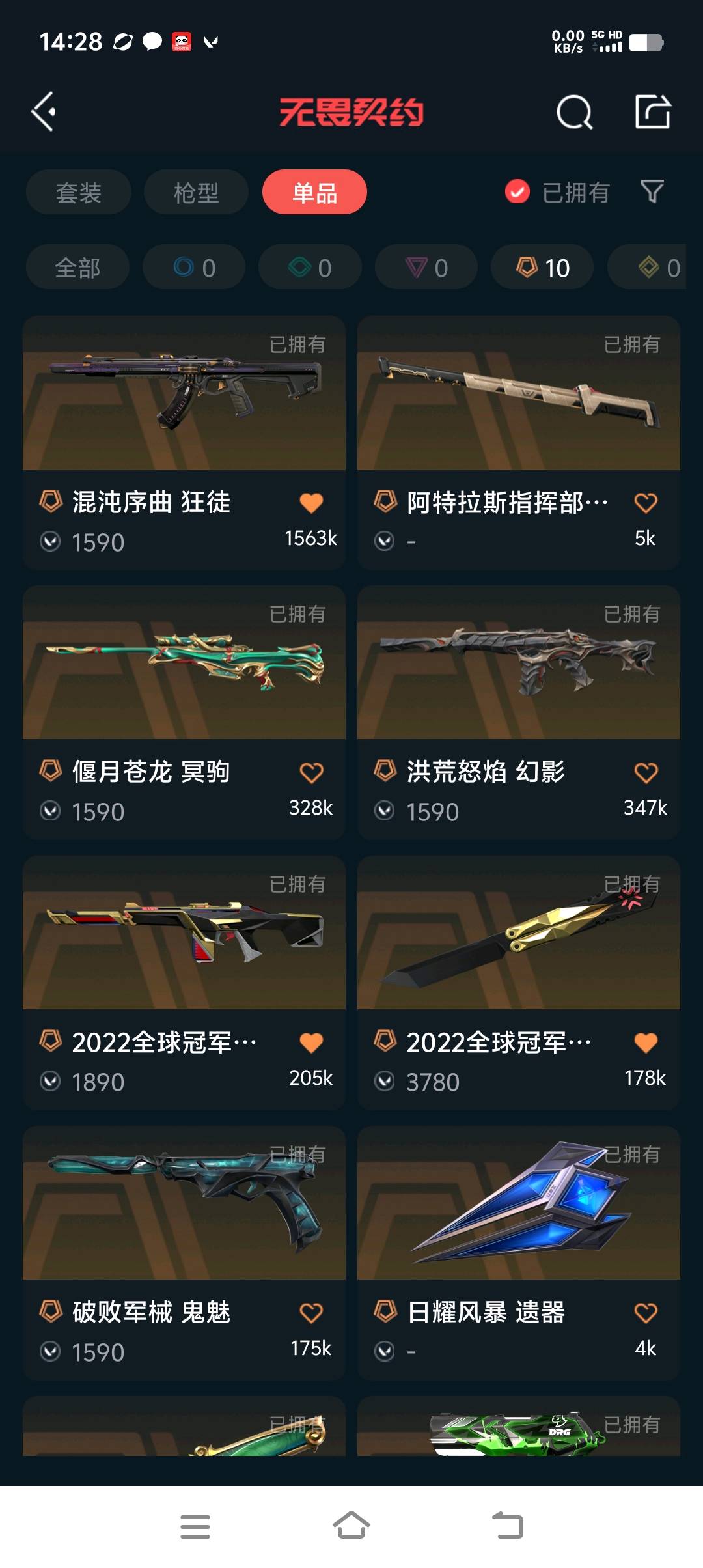703x1568 pixels.
Task: Open the filter funnel icon
Action: point(652,192)
